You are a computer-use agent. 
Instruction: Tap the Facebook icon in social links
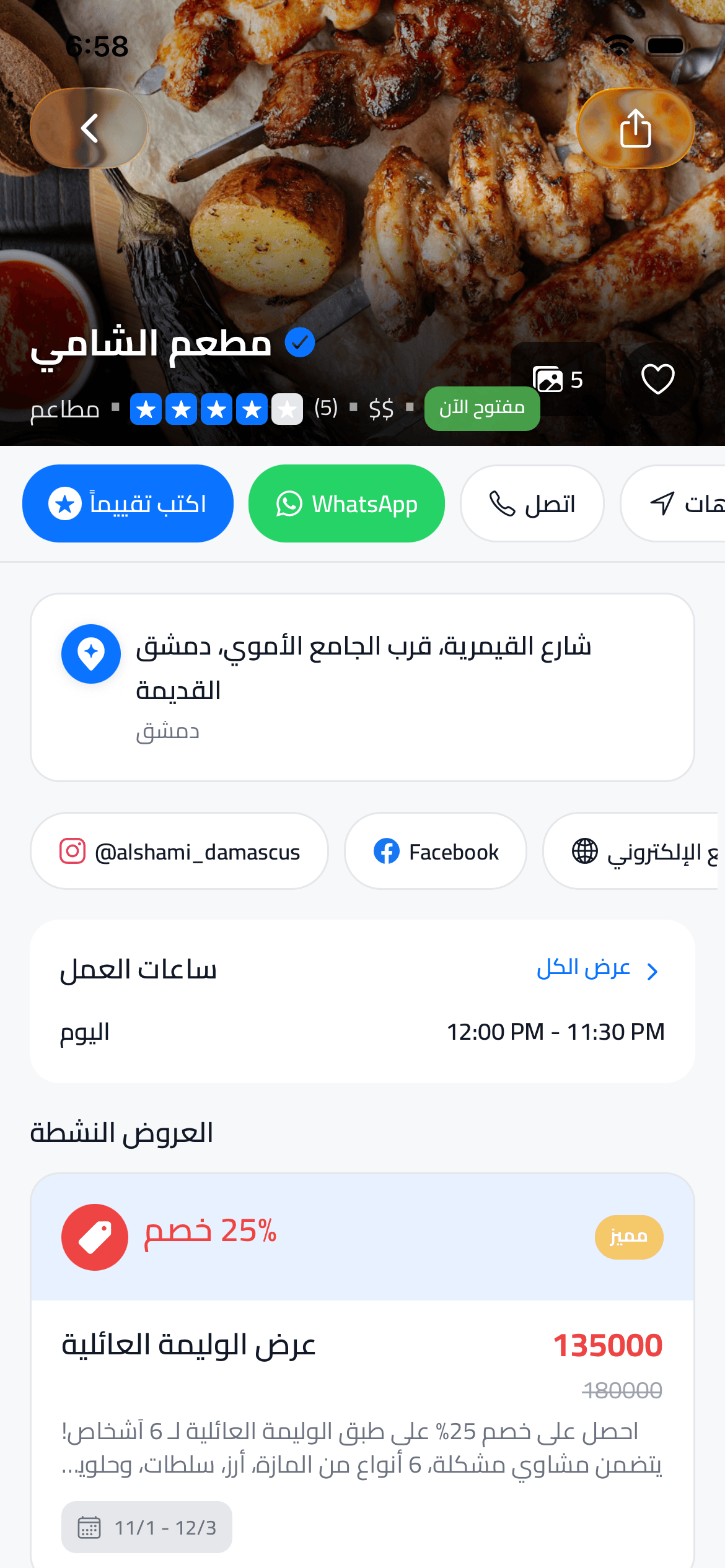[387, 850]
